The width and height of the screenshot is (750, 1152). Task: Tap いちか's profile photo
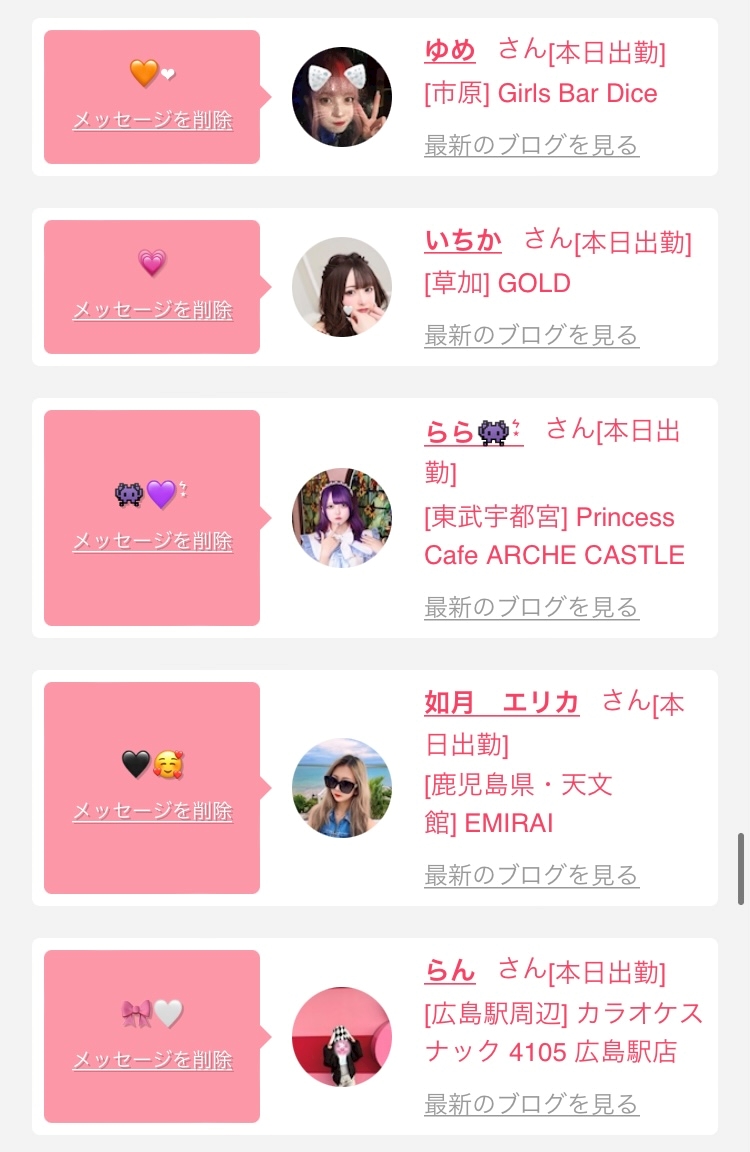pyautogui.click(x=342, y=287)
